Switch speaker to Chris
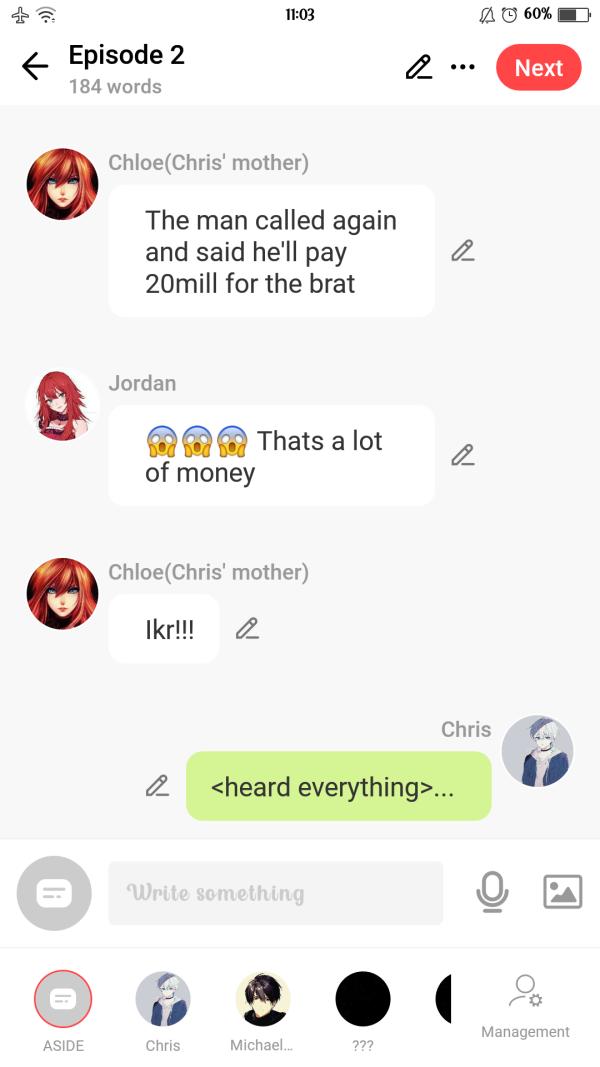This screenshot has width=600, height=1067. (163, 1000)
